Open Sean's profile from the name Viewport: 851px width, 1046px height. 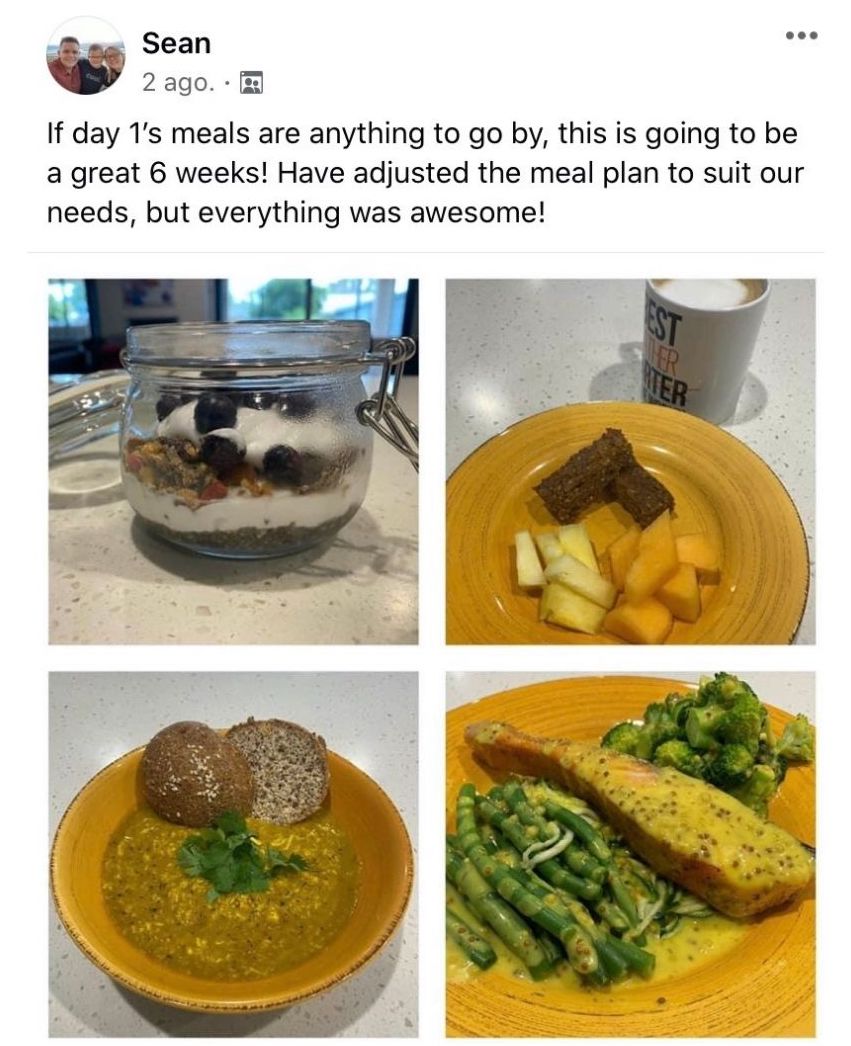tap(176, 42)
